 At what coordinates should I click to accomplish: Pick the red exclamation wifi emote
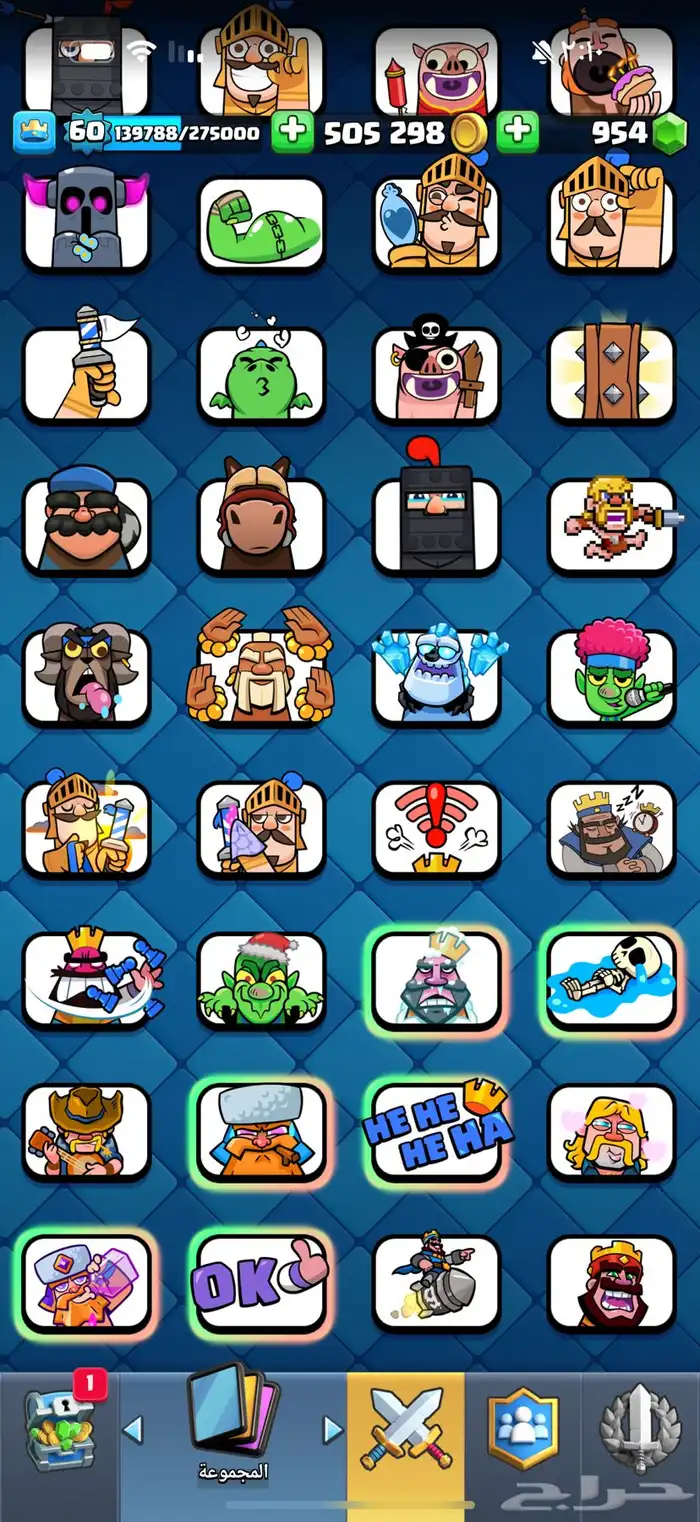(437, 828)
